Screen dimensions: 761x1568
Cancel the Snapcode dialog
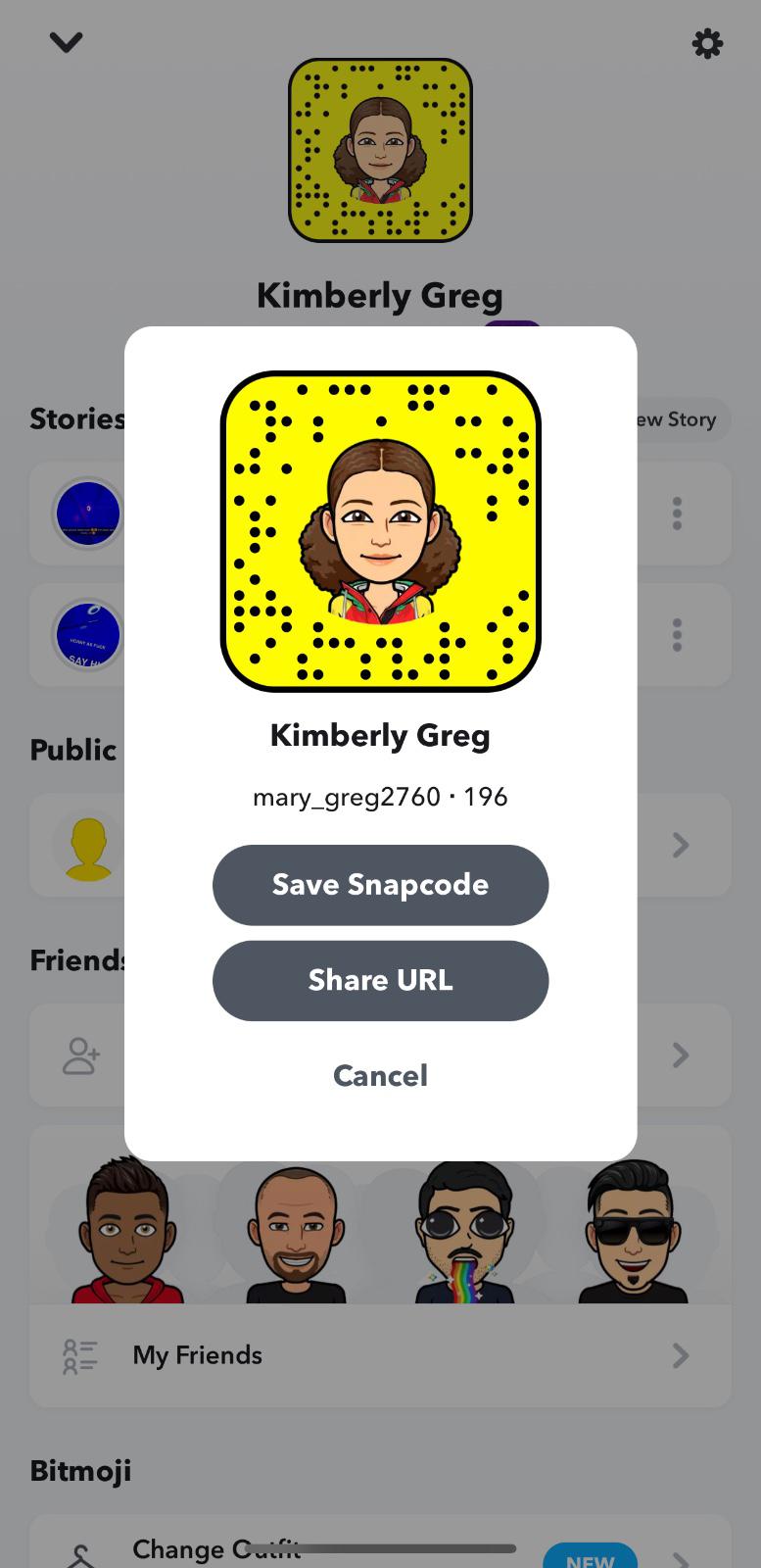(x=380, y=1076)
